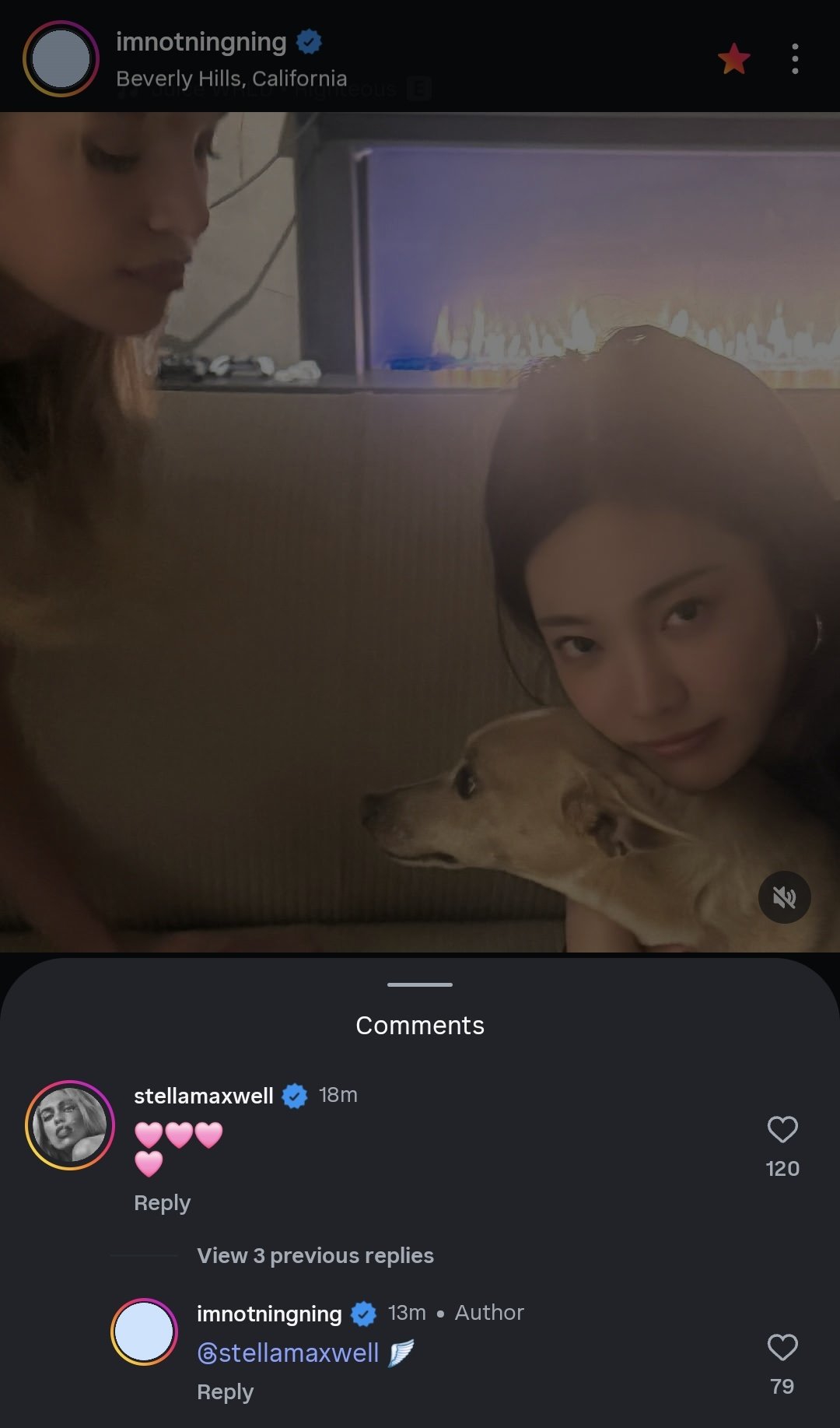The width and height of the screenshot is (840, 1428).
Task: Open the @stellamaxwell mention link
Action: tap(289, 1354)
